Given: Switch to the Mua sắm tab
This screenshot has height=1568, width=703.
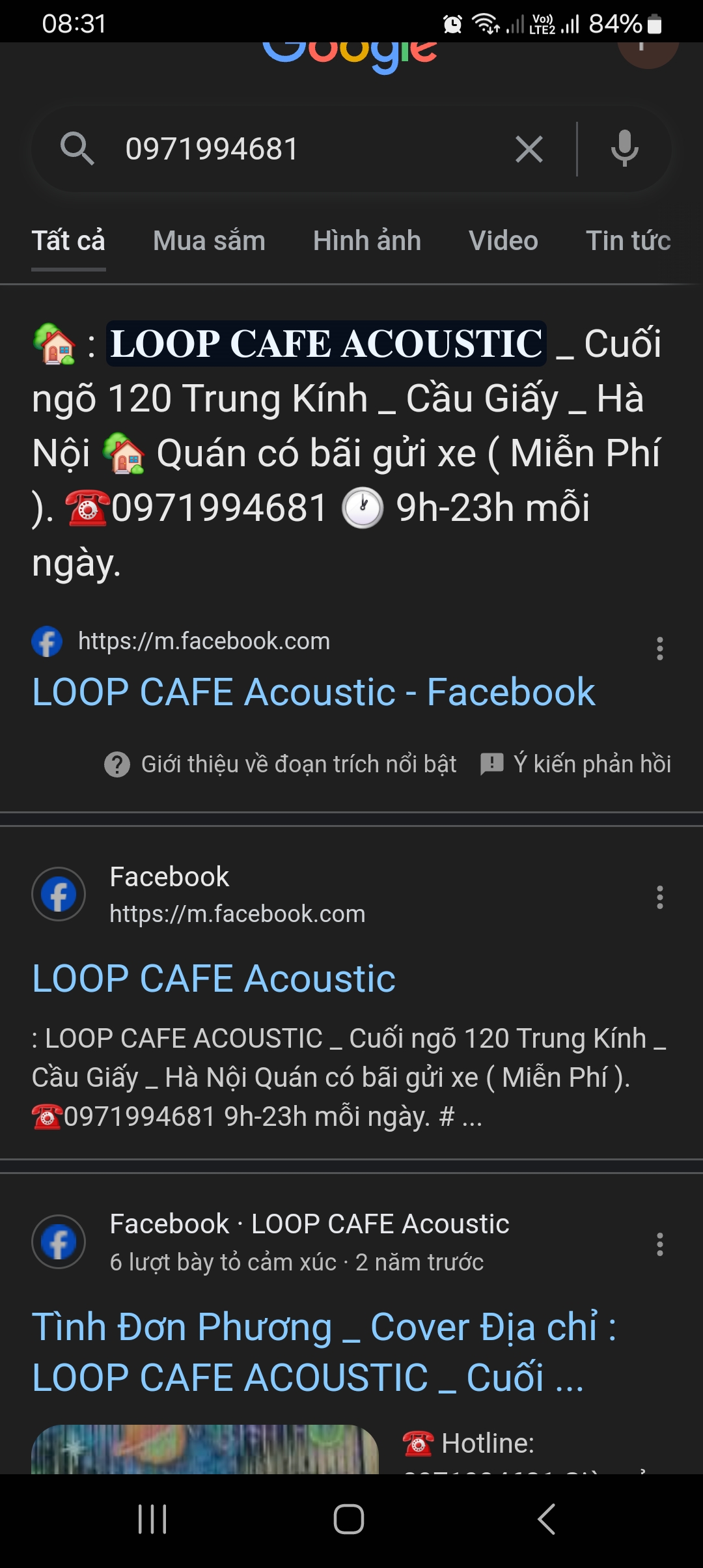Looking at the screenshot, I should pyautogui.click(x=208, y=240).
